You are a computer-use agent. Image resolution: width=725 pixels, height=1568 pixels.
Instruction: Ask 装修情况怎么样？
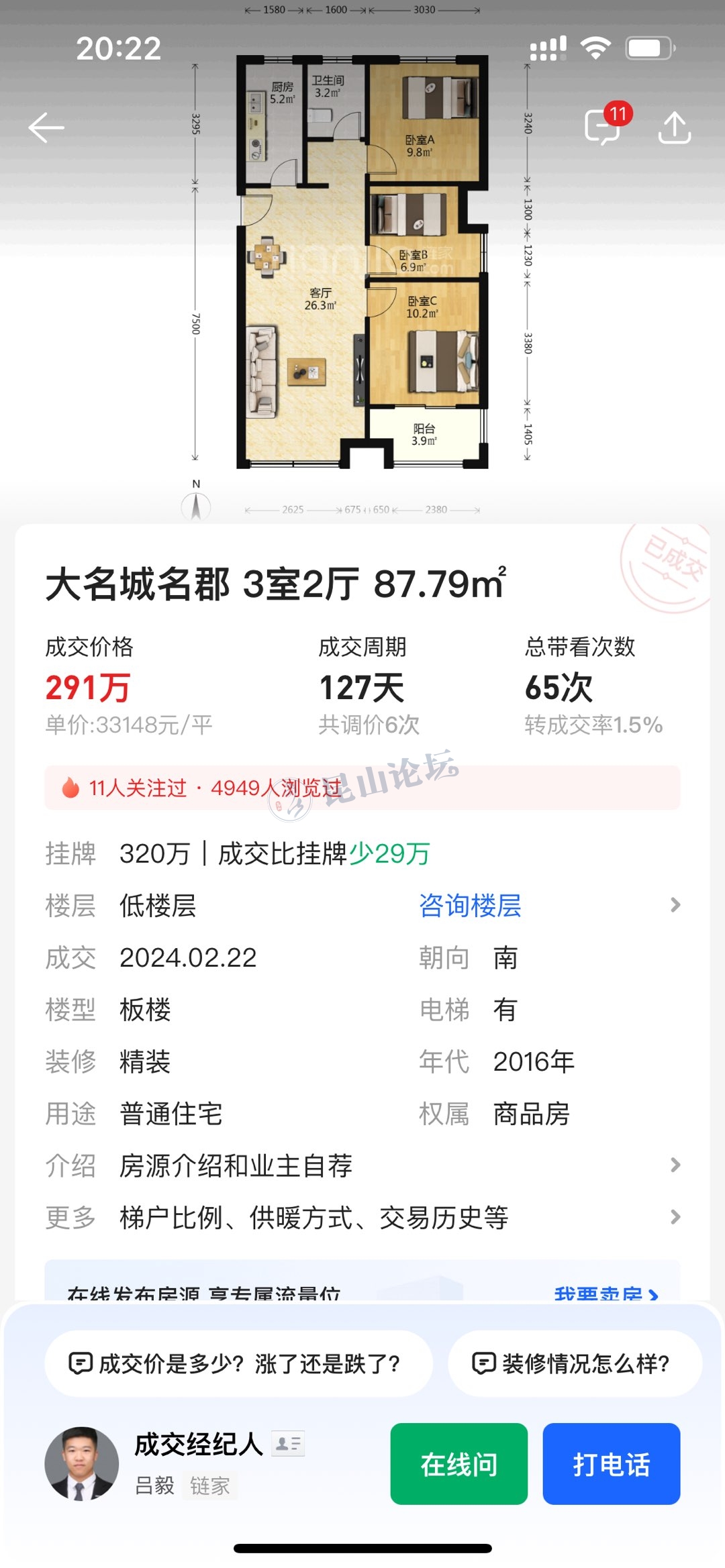click(x=575, y=1363)
